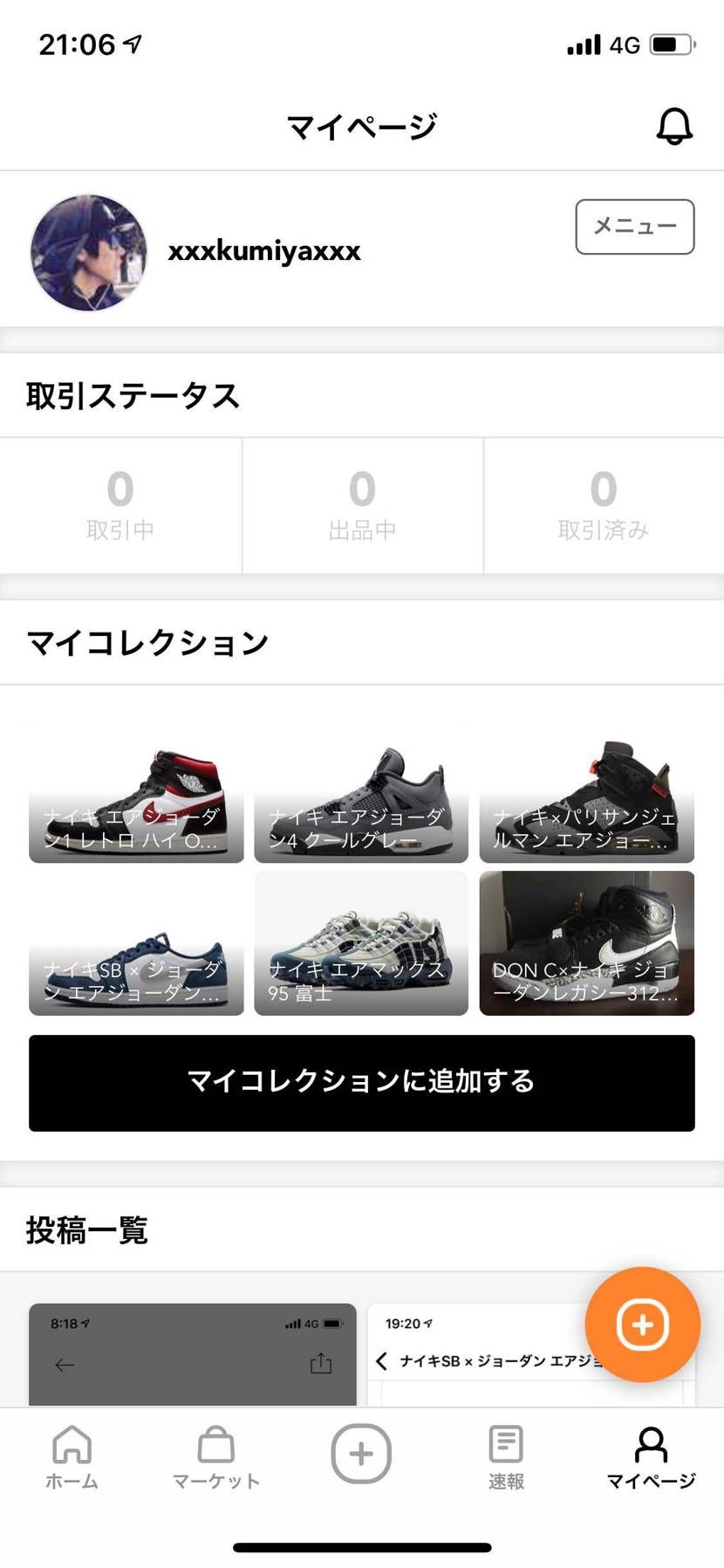The image size is (724, 1568).
Task: Switch to the ホーム tab
Action: (x=72, y=1458)
